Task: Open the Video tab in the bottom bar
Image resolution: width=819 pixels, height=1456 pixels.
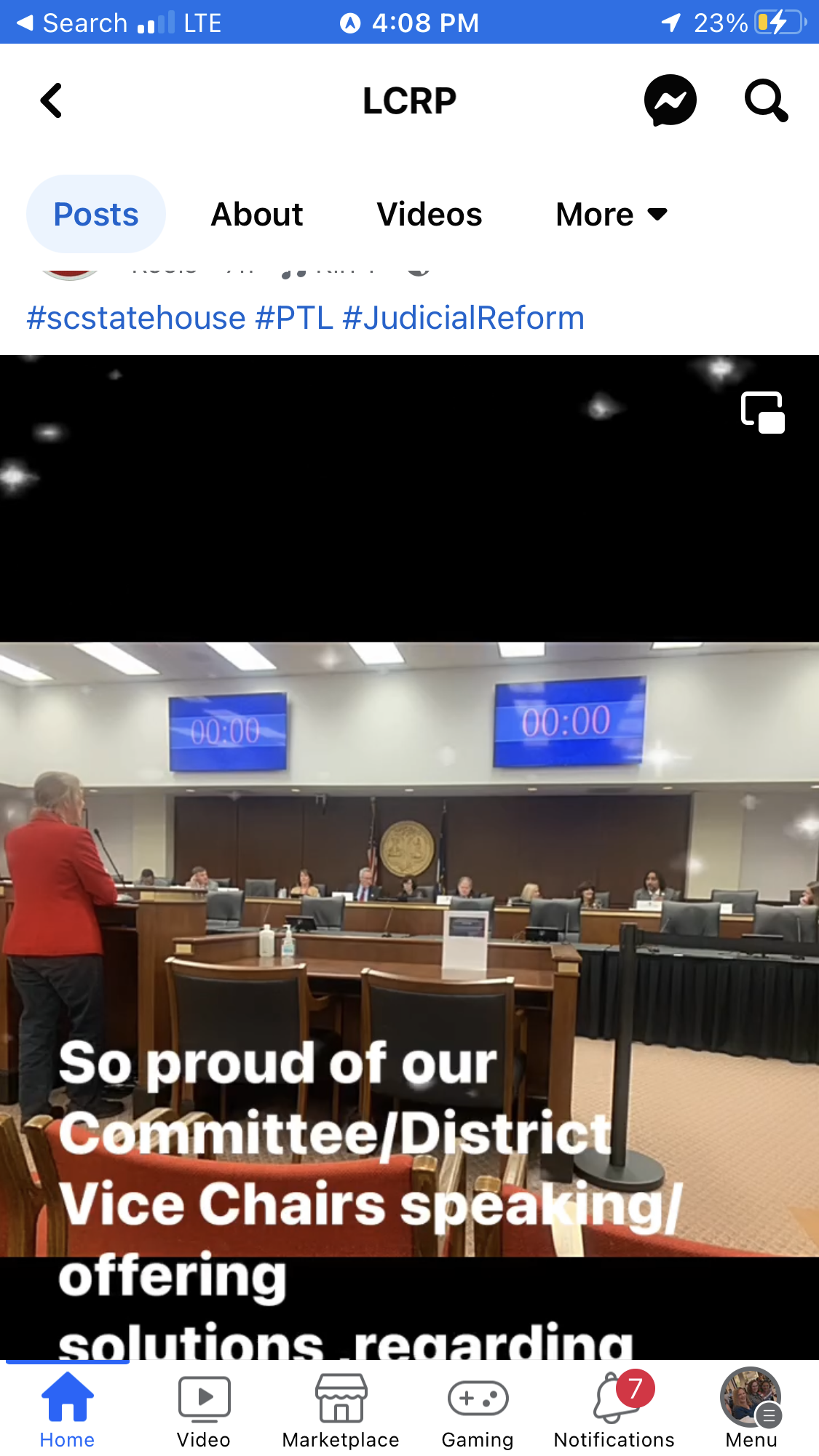Action: (x=204, y=1408)
